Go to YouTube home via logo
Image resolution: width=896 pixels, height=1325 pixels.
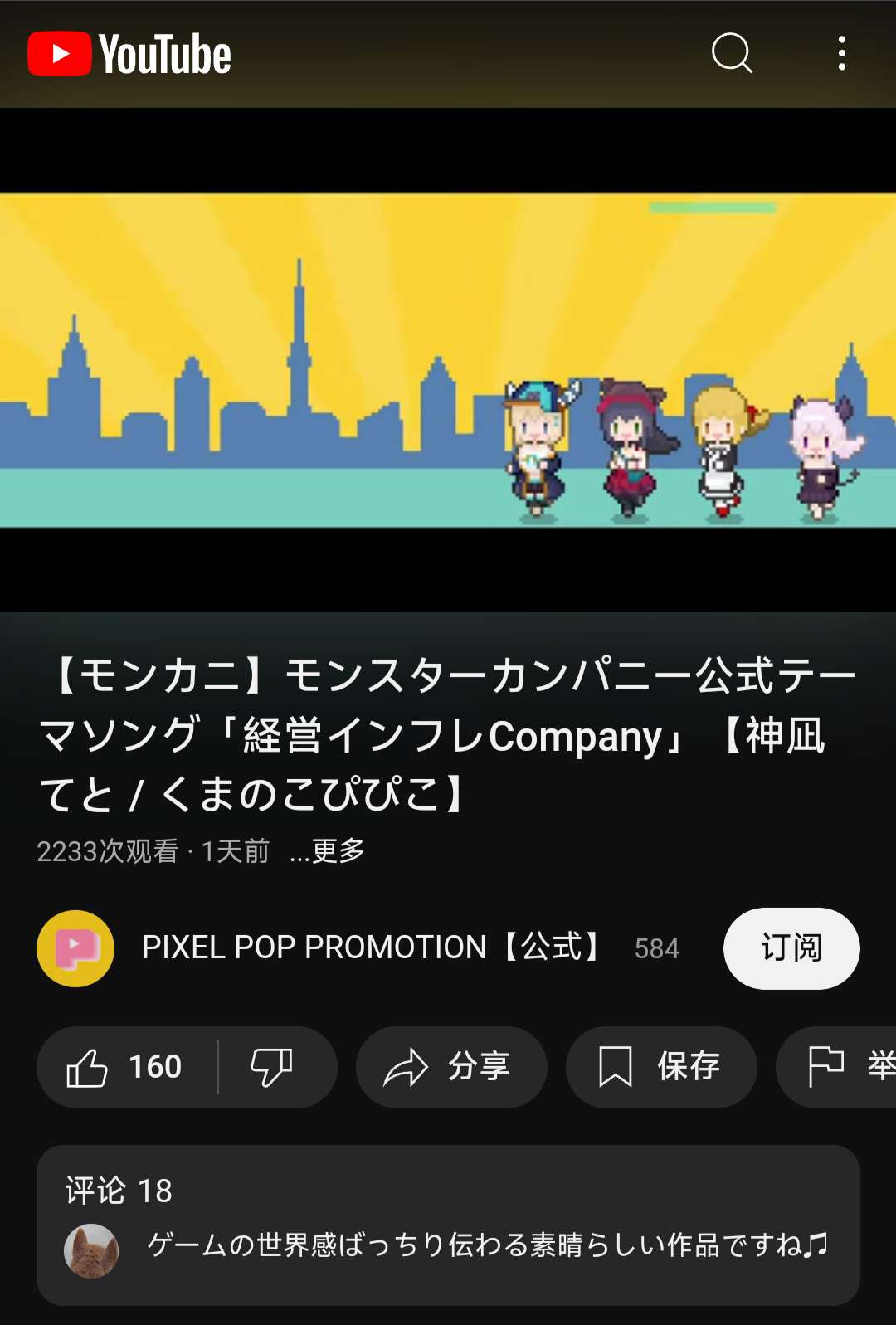[130, 54]
